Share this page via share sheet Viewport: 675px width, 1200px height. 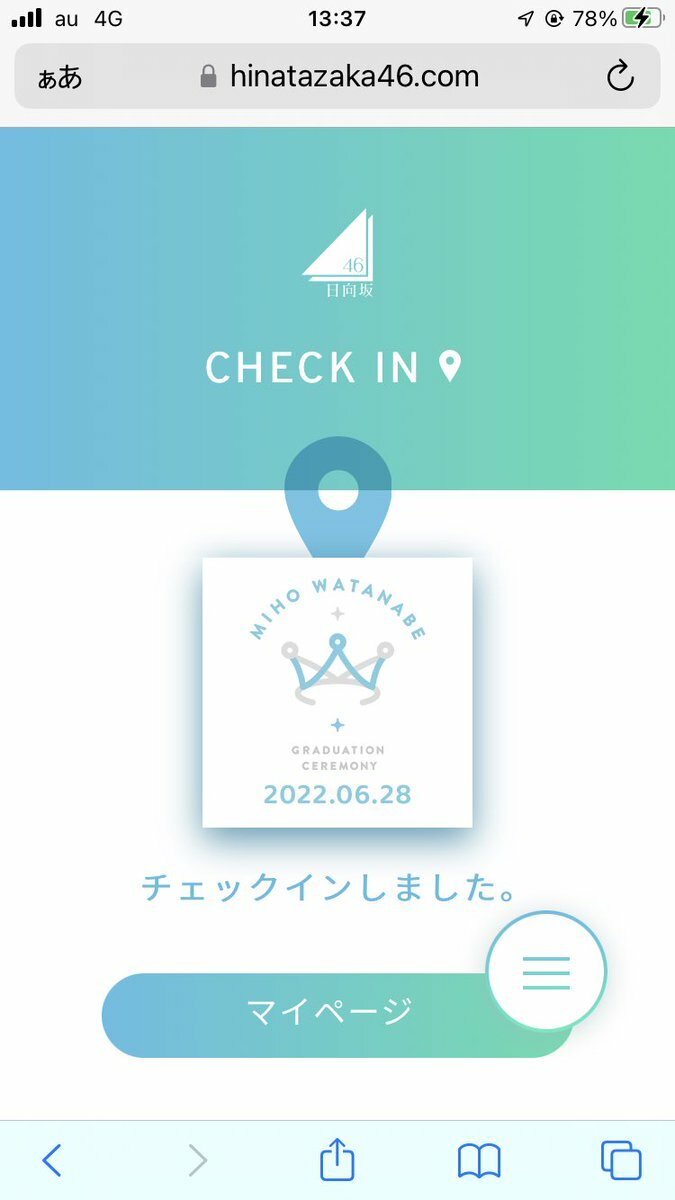click(337, 1160)
